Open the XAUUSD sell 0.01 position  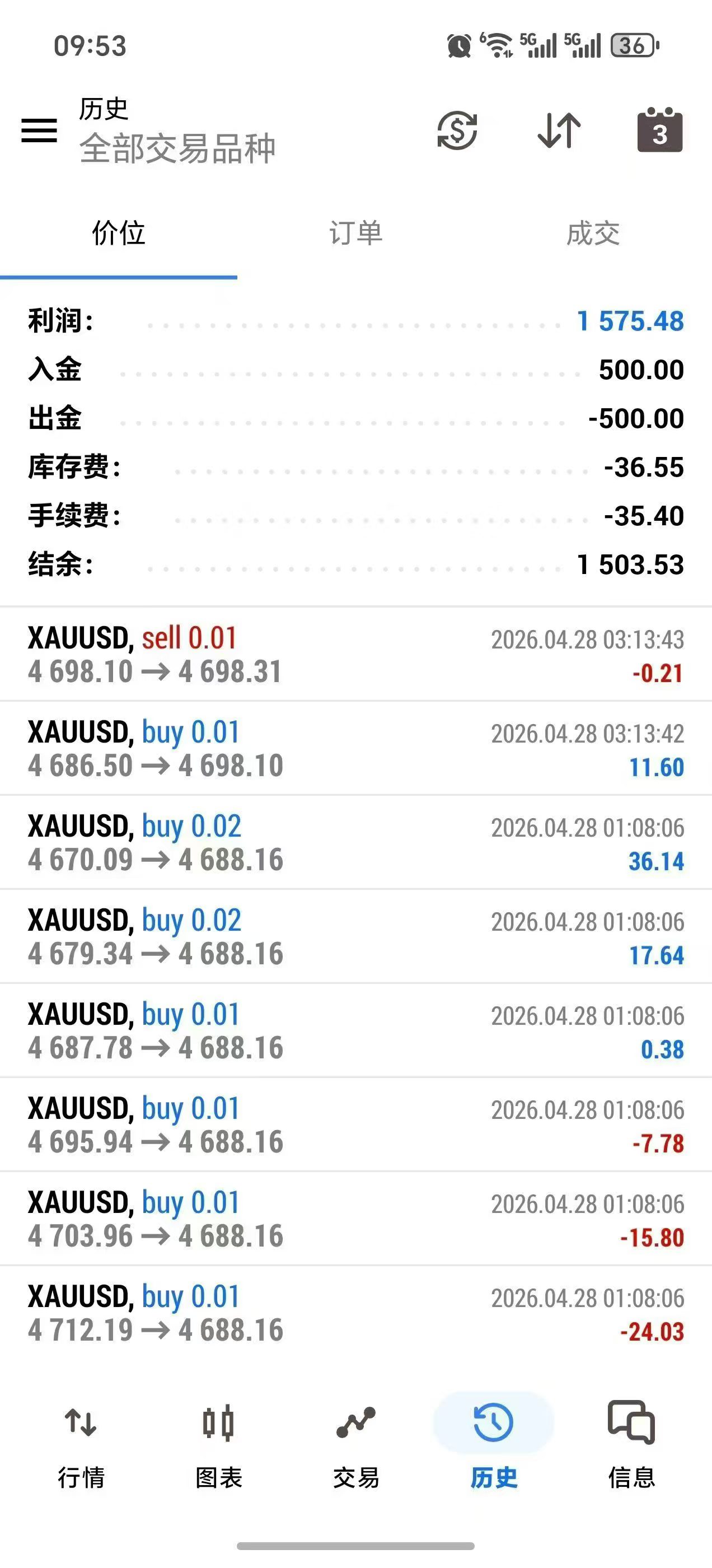356,655
